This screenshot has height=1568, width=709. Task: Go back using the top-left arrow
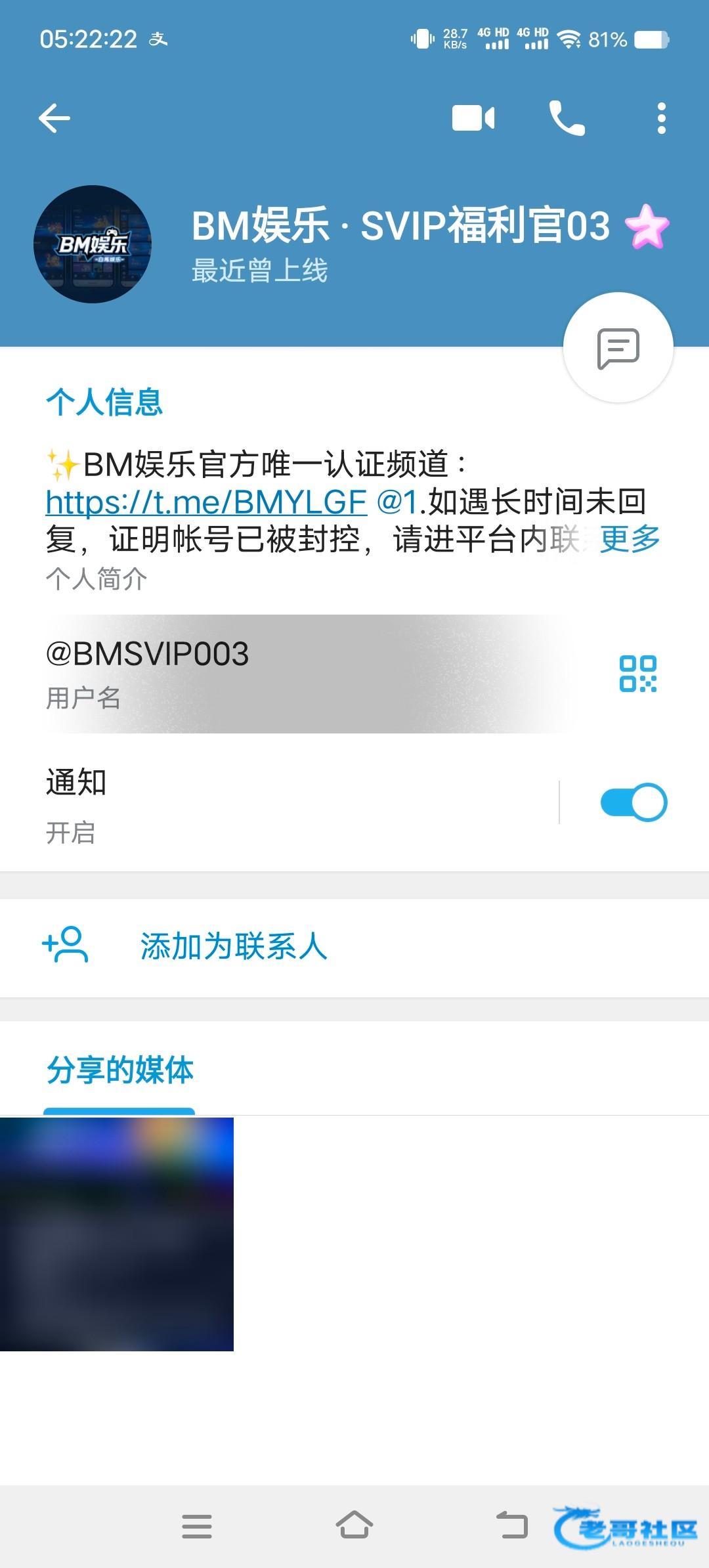54,118
